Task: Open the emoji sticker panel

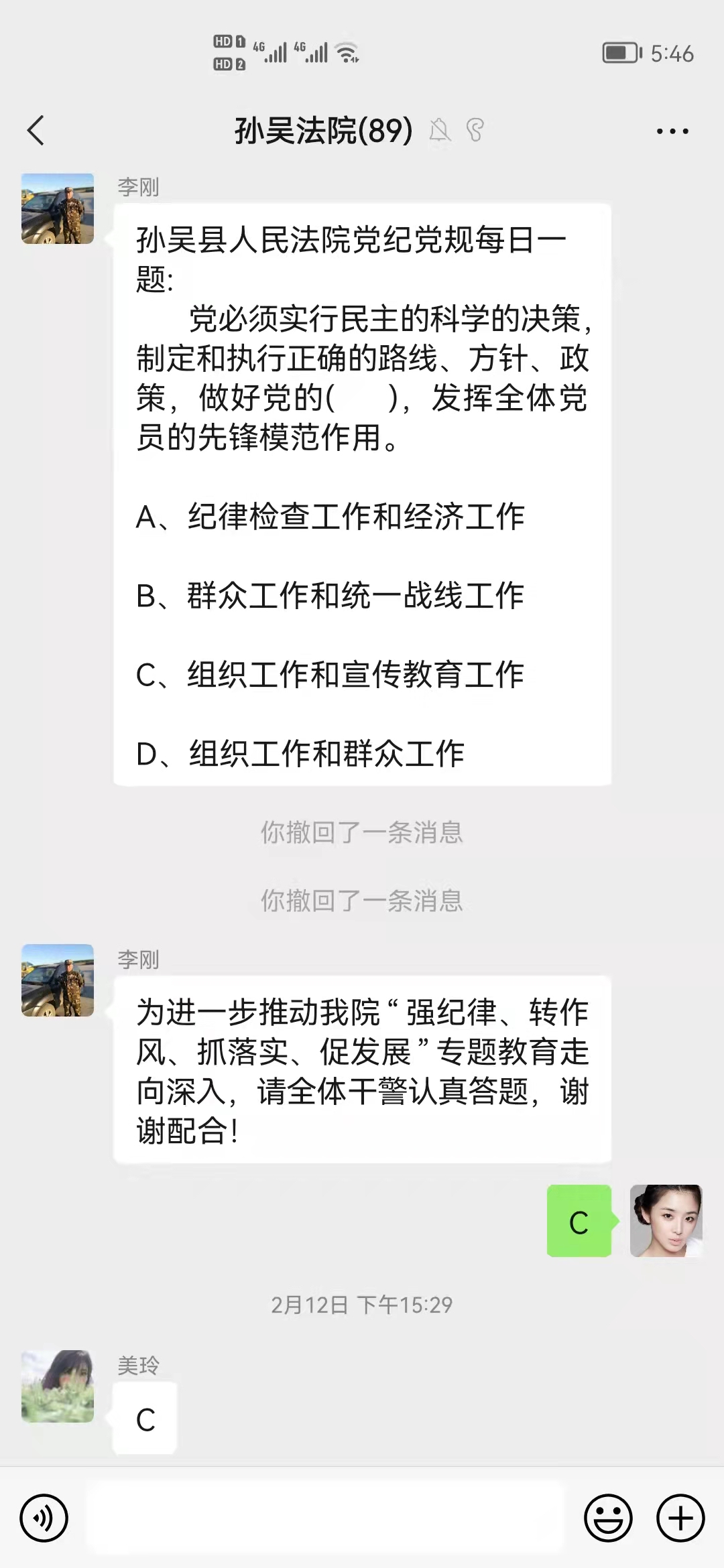Action: tap(608, 1518)
